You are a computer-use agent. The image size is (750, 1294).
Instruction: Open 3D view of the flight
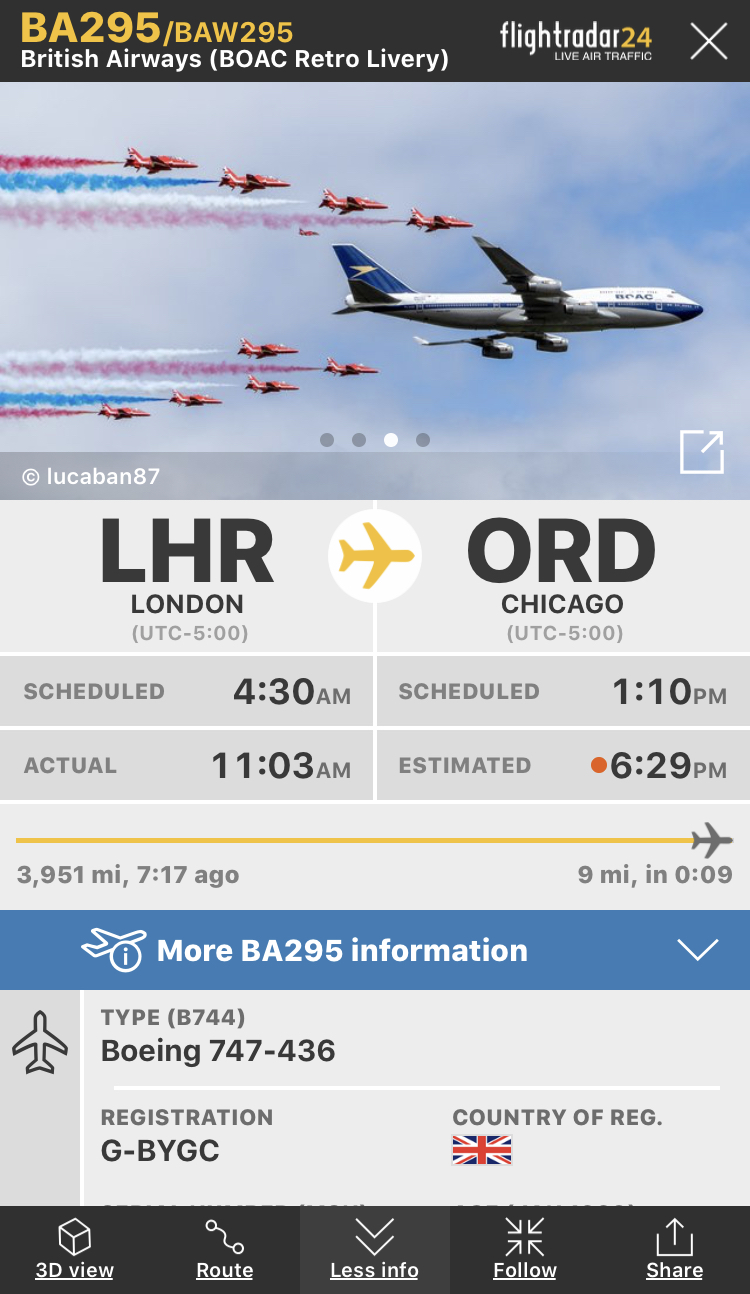coord(75,1250)
